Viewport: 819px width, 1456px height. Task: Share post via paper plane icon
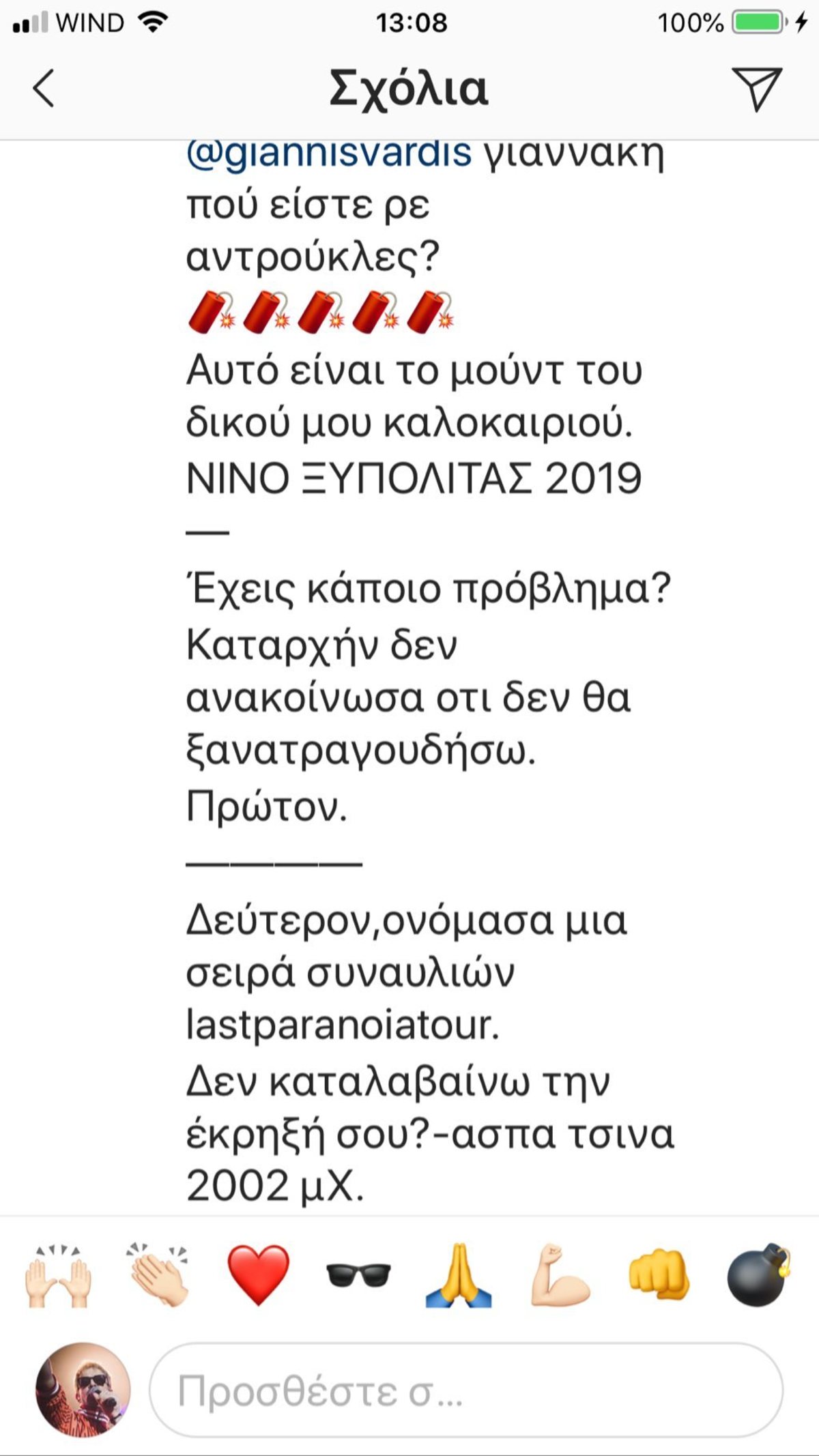tap(756, 89)
